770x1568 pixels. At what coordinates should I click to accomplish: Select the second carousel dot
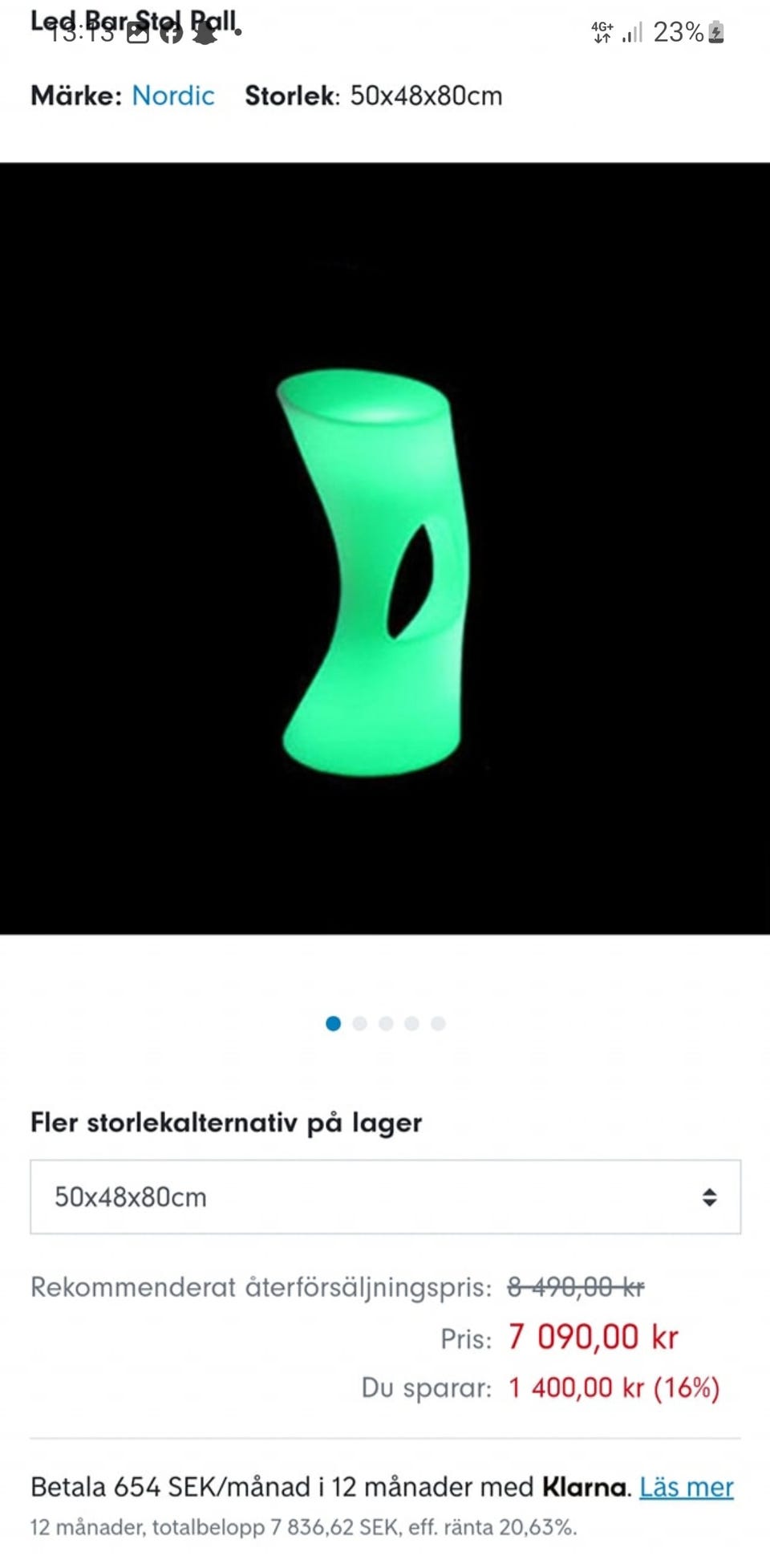tap(360, 1023)
